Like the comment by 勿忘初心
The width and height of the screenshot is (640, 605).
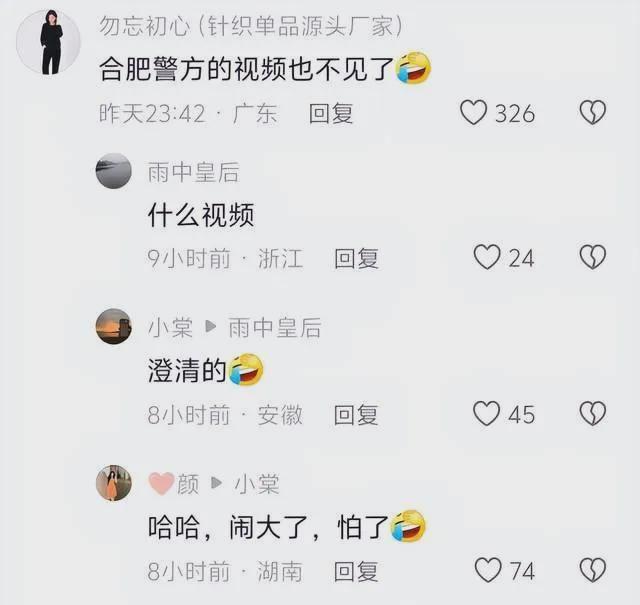pyautogui.click(x=473, y=113)
